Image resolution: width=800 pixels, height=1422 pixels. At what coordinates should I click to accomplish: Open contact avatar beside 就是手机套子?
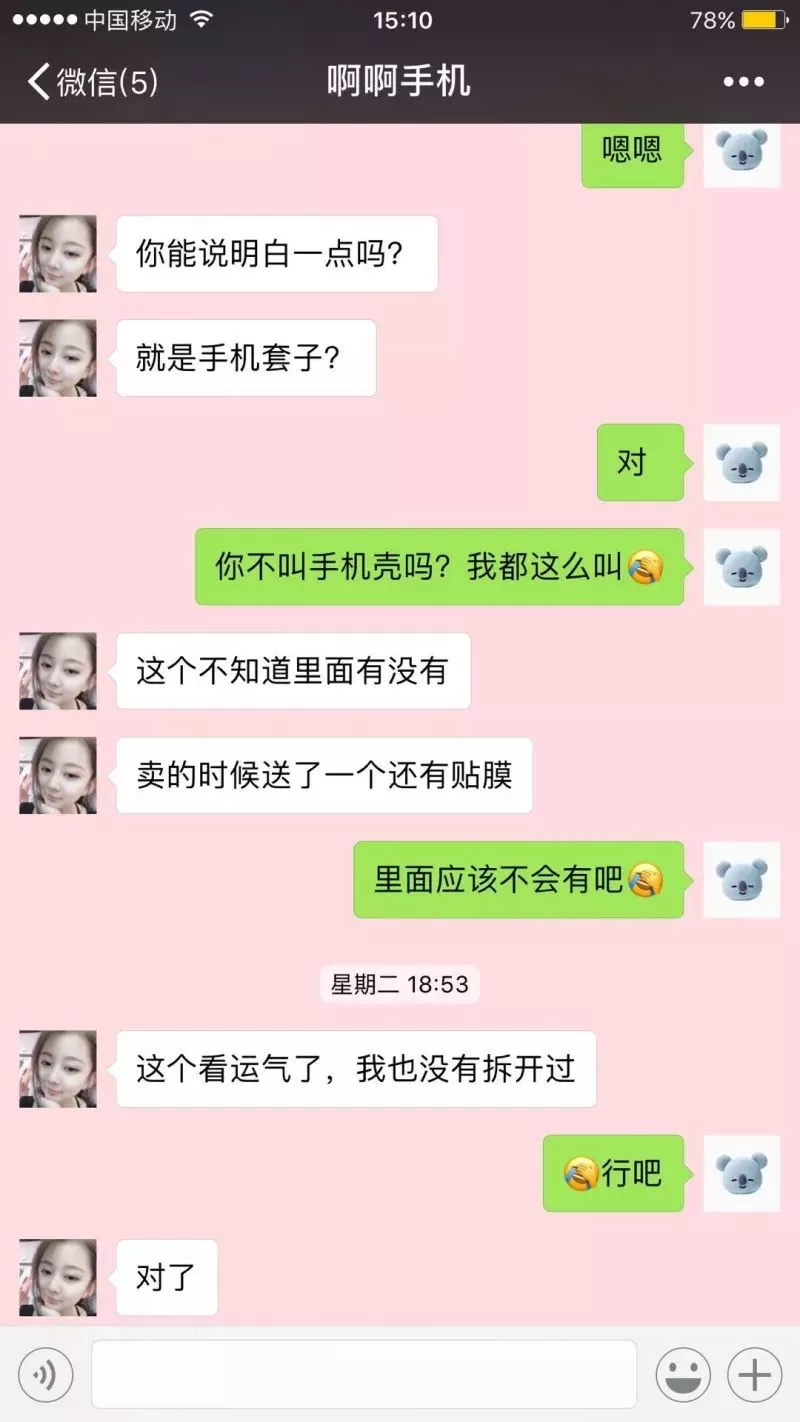pos(58,358)
